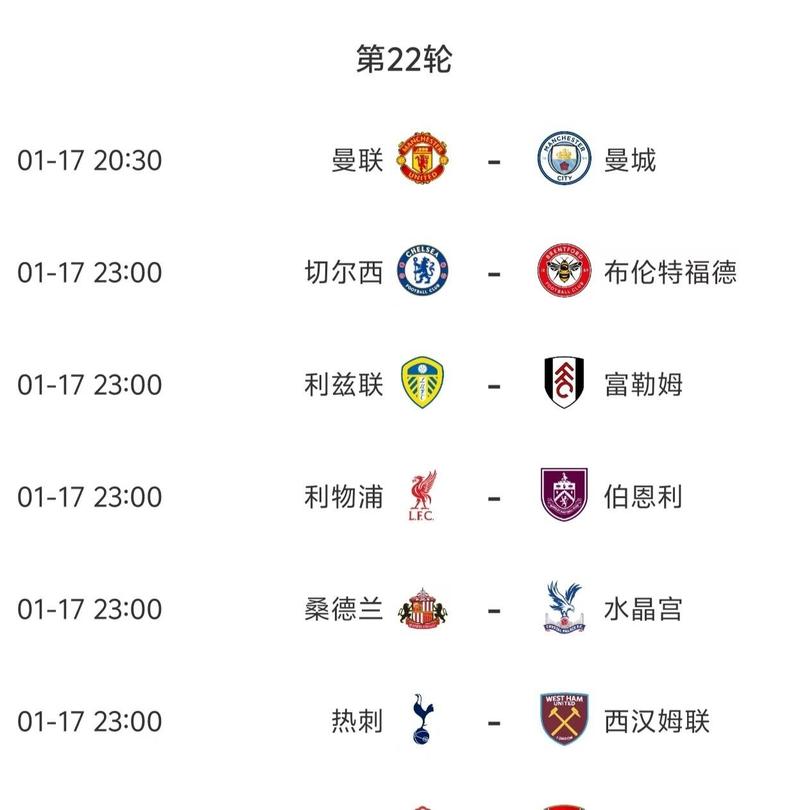Open the 热刺 vs 西汉姆联 match

pyautogui.click(x=494, y=720)
